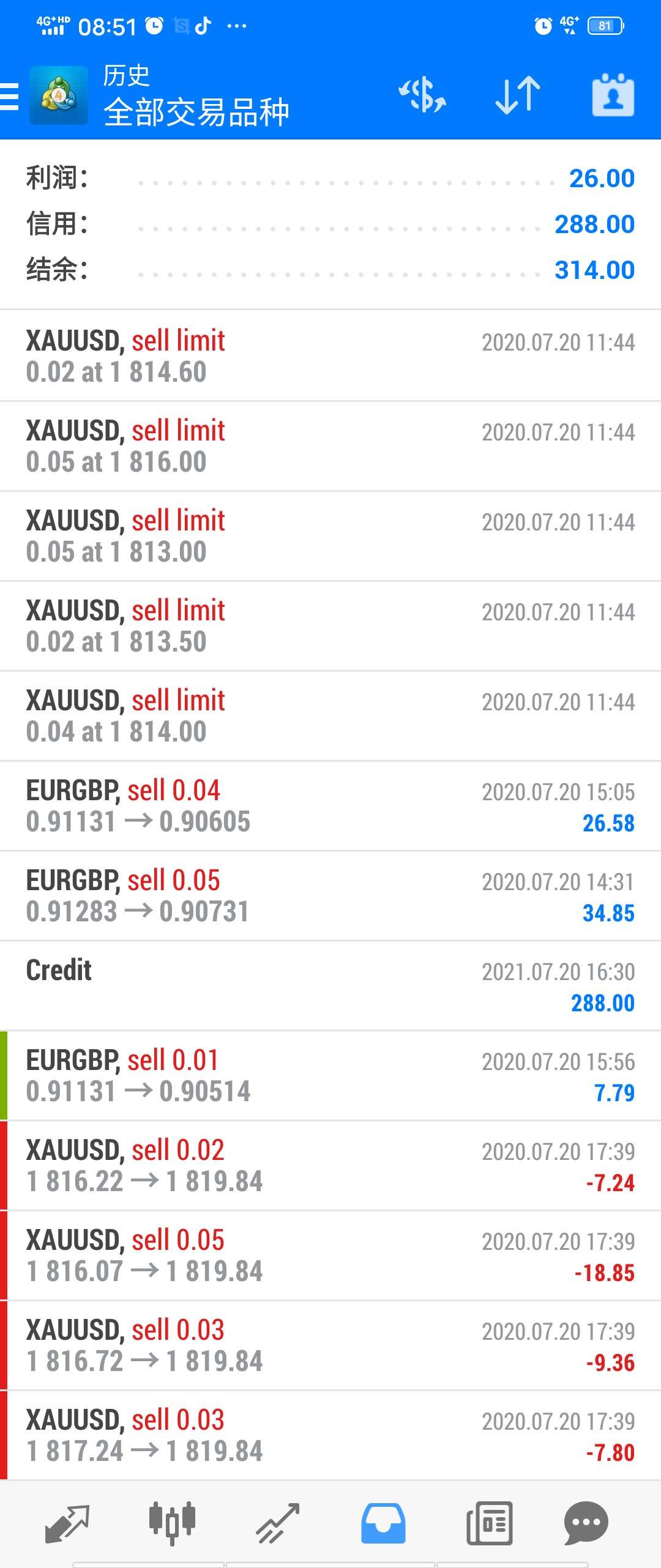
Task: Open the symbol filter dollar icon
Action: [422, 95]
